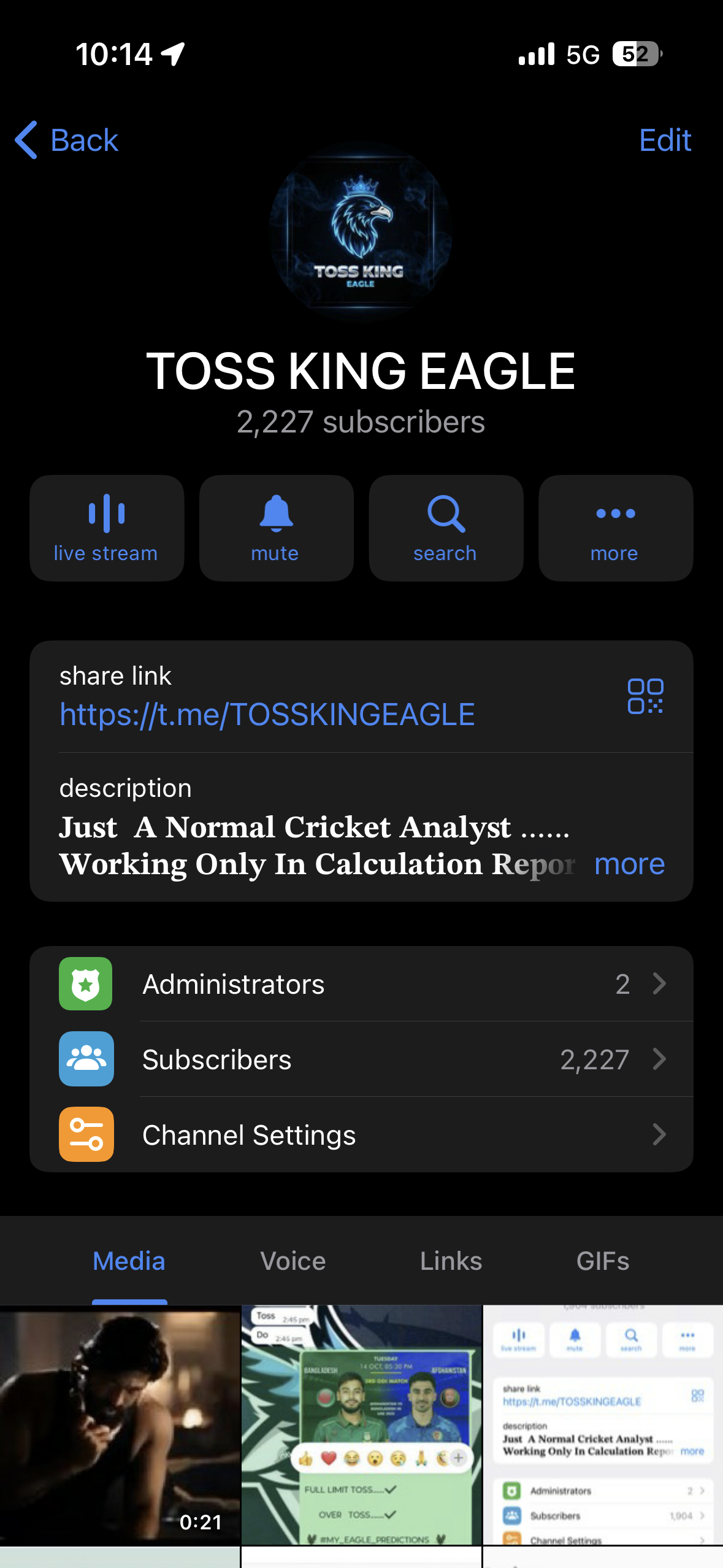This screenshot has width=723, height=1568.
Task: Open the GIFs tab
Action: point(603,1260)
